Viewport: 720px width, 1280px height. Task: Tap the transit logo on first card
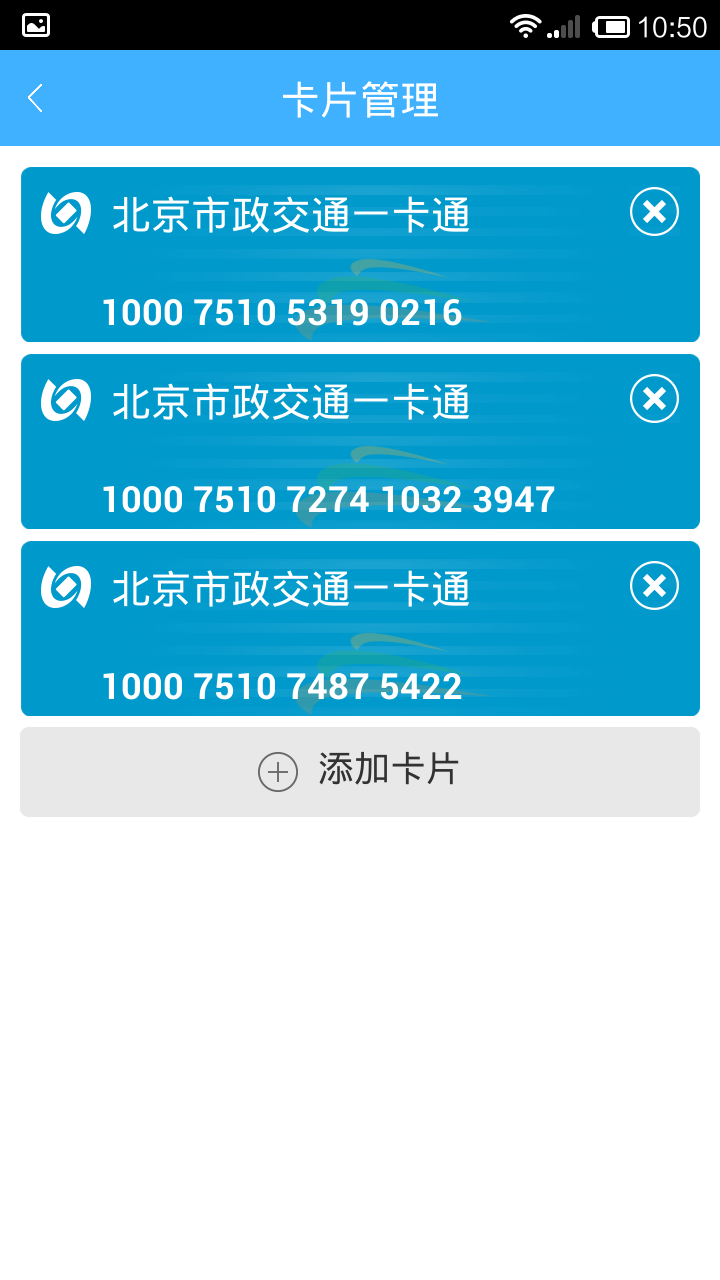(x=64, y=212)
